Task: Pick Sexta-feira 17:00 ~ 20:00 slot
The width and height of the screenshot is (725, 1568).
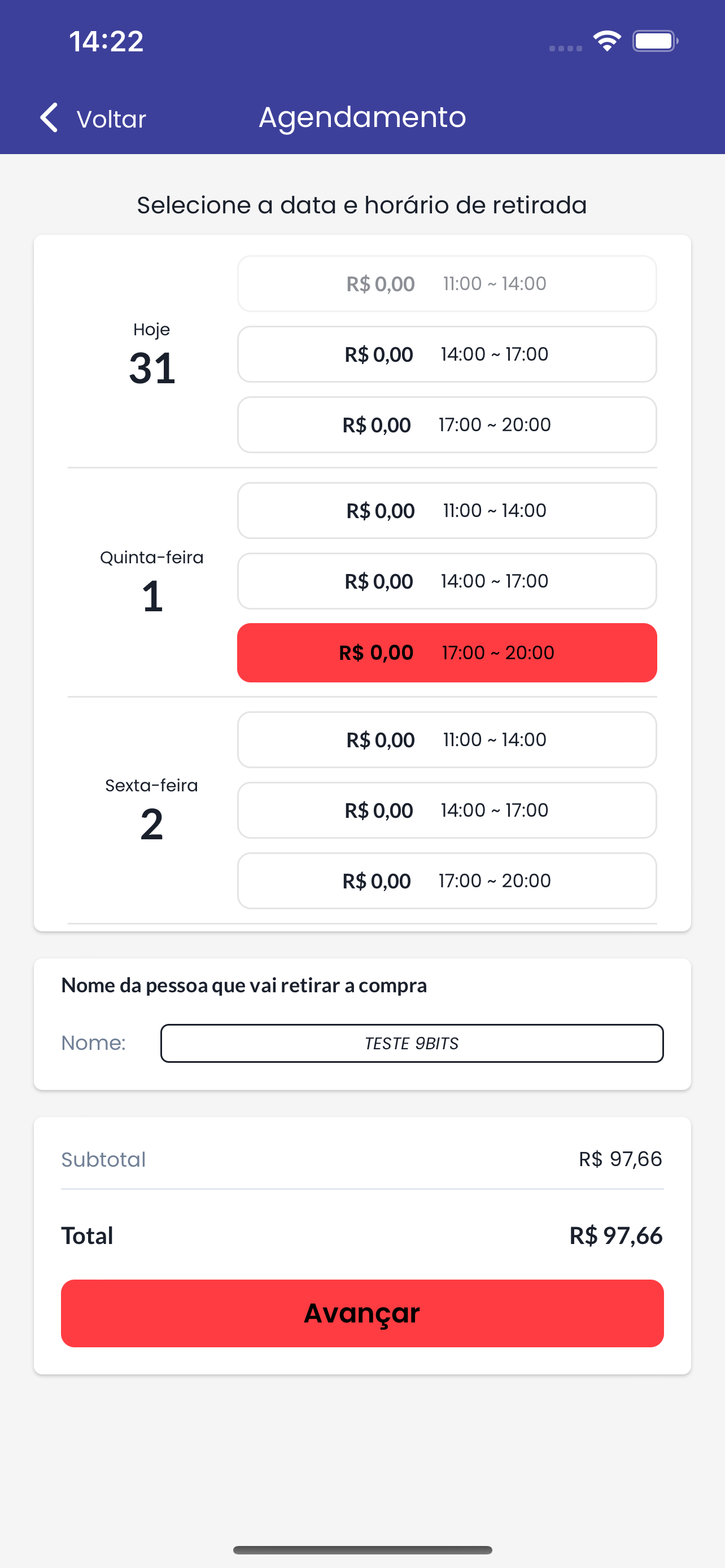Action: coord(447,881)
